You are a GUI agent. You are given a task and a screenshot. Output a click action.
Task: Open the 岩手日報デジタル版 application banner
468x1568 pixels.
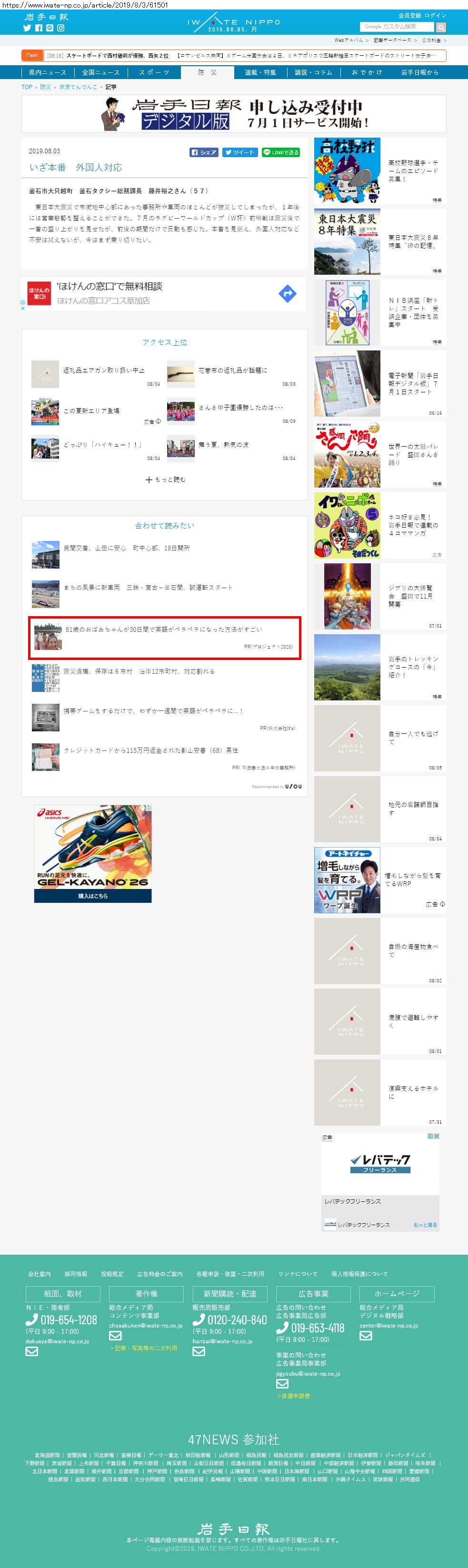(x=234, y=114)
